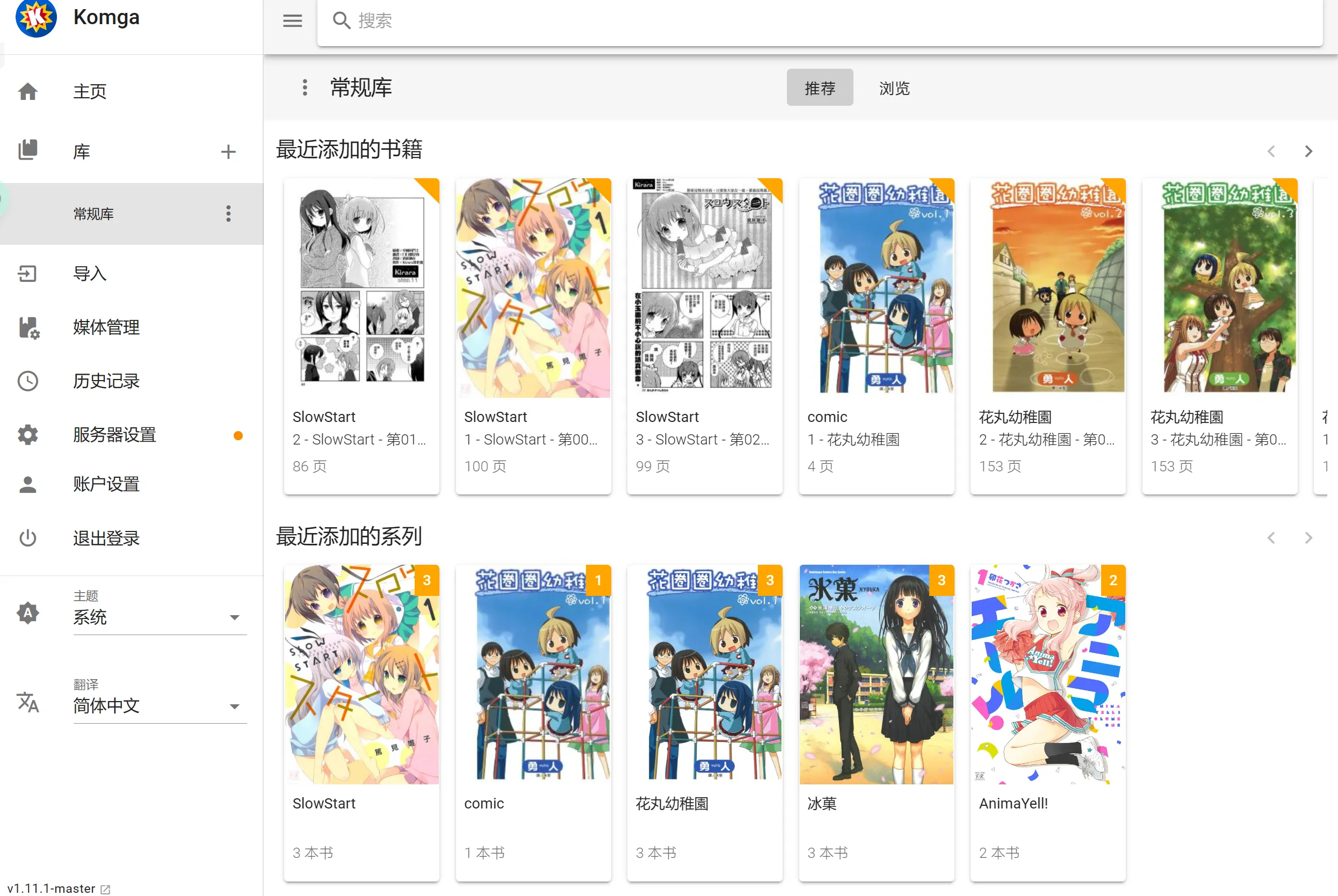The height and width of the screenshot is (896, 1338).
Task: Show next books in 最近添加的书籍
Action: [x=1308, y=151]
